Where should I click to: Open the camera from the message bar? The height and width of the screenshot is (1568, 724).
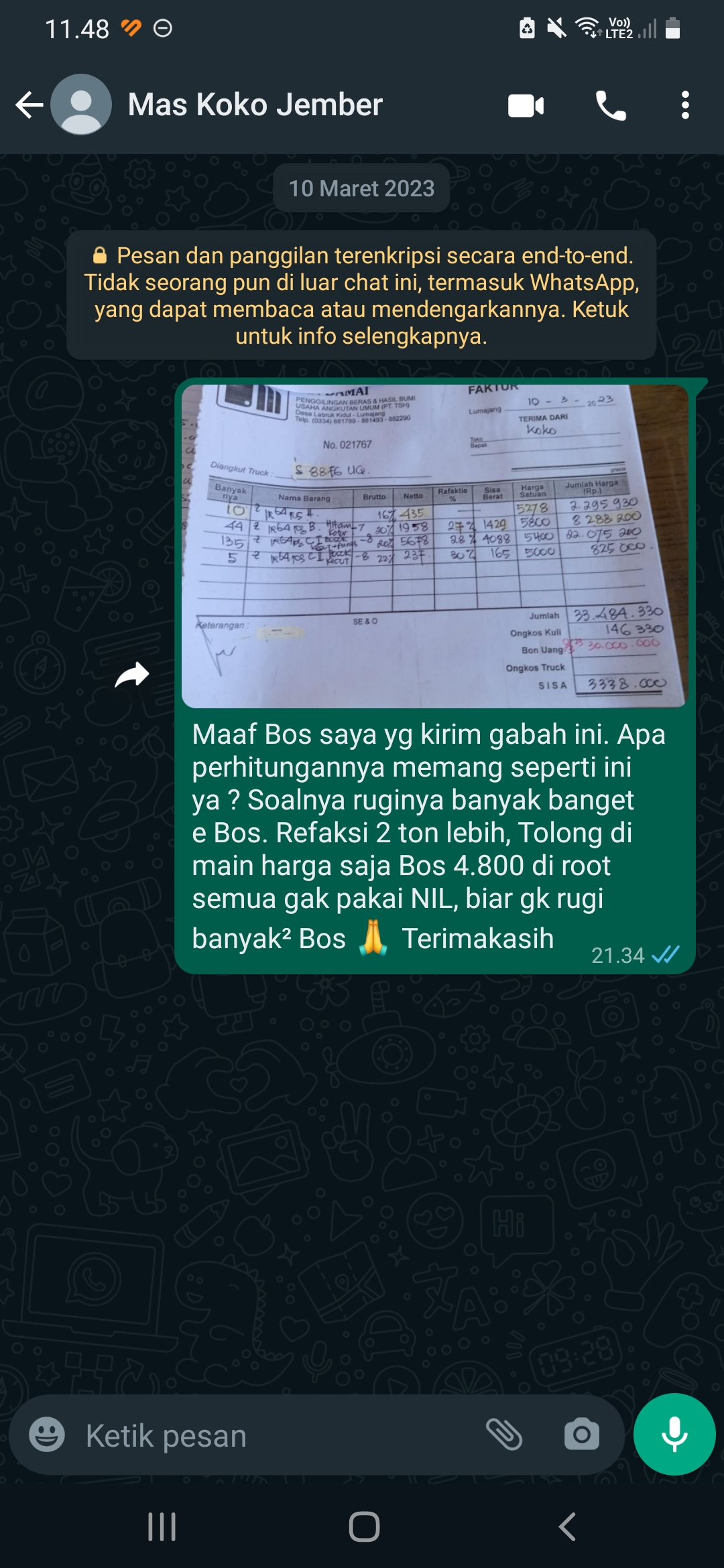(x=581, y=1435)
